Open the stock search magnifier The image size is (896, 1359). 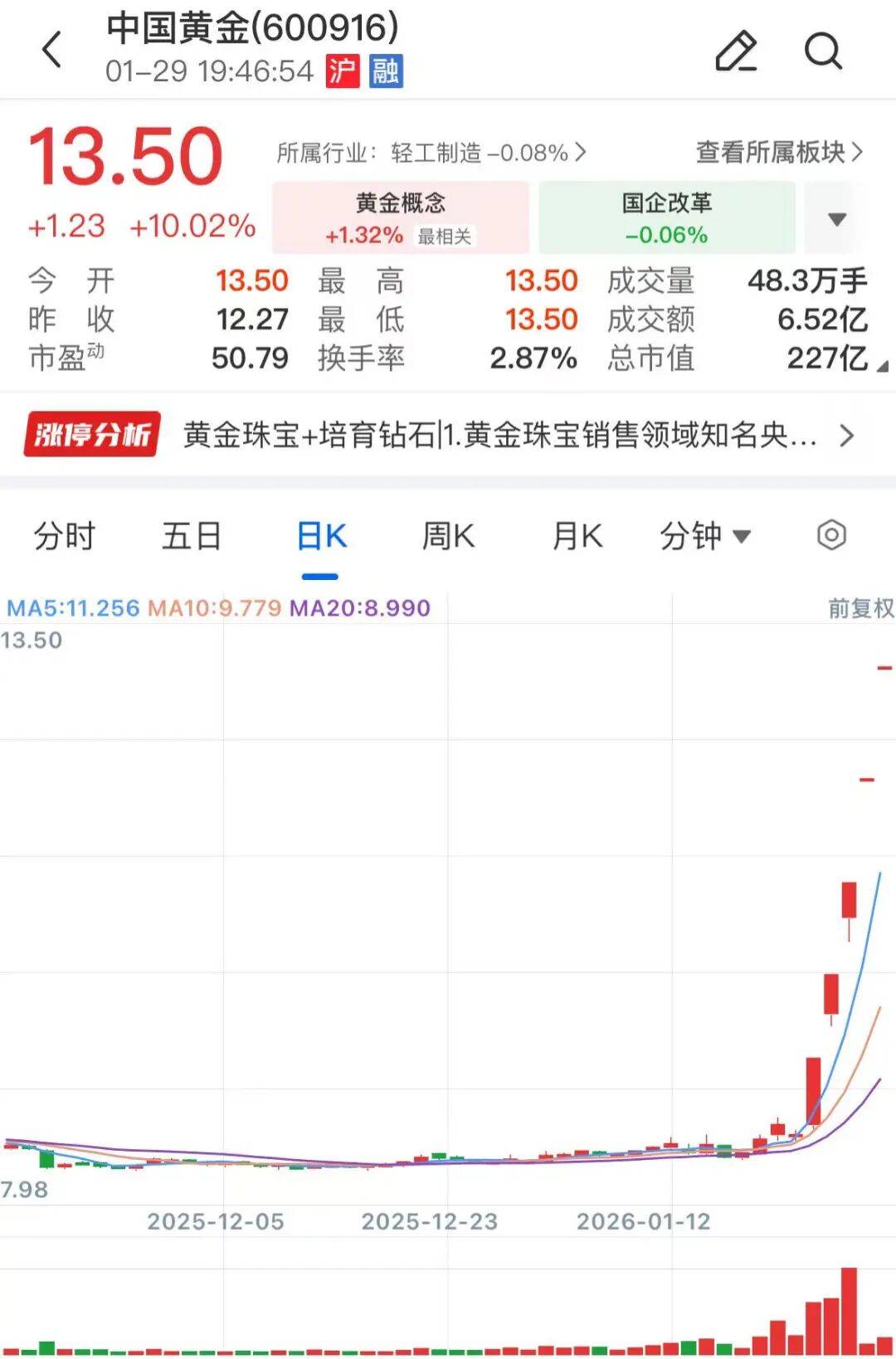(823, 51)
